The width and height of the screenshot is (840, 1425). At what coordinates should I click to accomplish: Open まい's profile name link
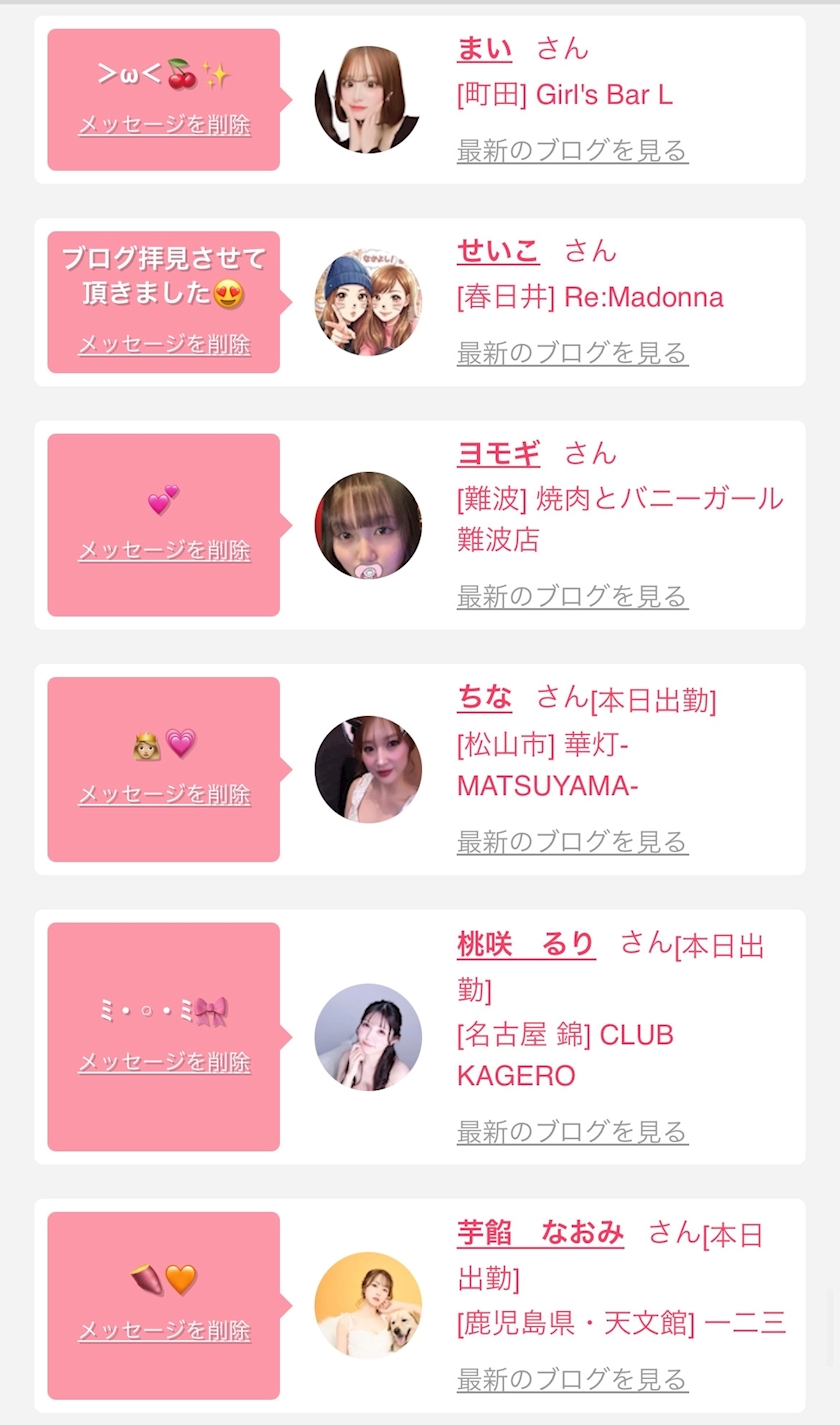[x=484, y=48]
